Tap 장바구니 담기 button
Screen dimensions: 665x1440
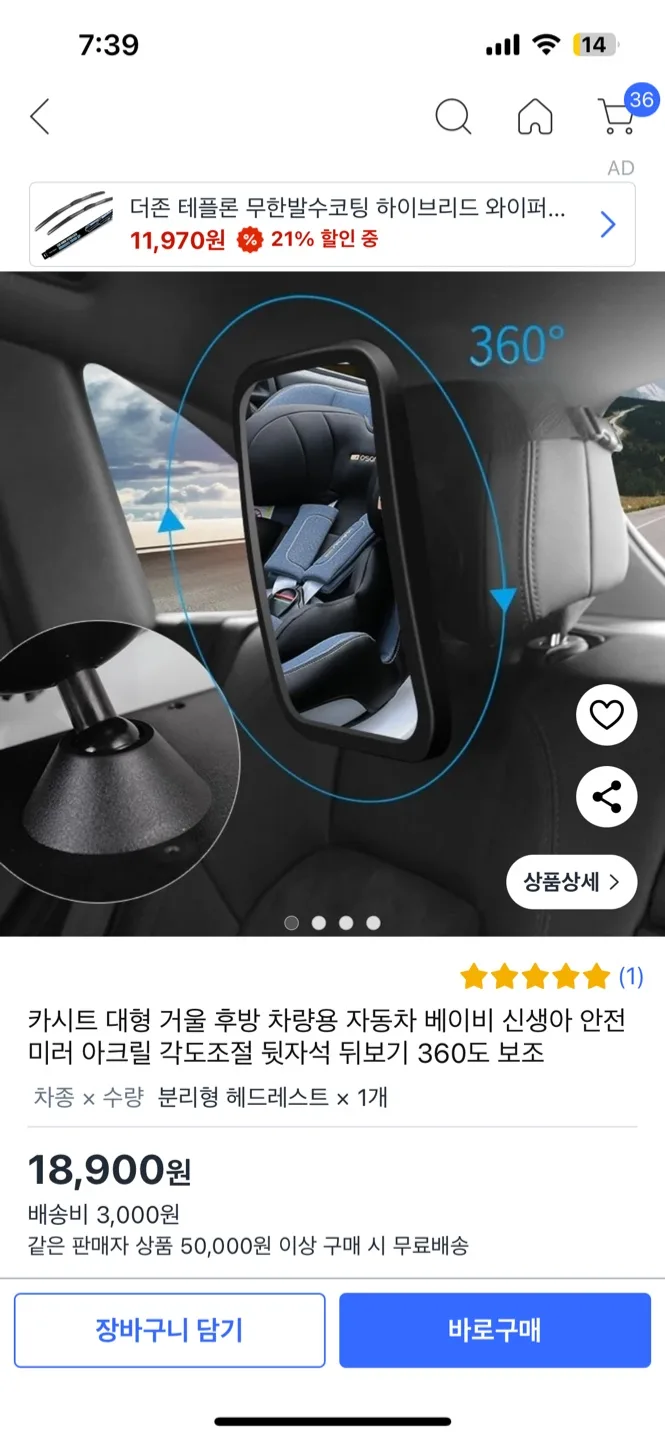pos(169,1330)
